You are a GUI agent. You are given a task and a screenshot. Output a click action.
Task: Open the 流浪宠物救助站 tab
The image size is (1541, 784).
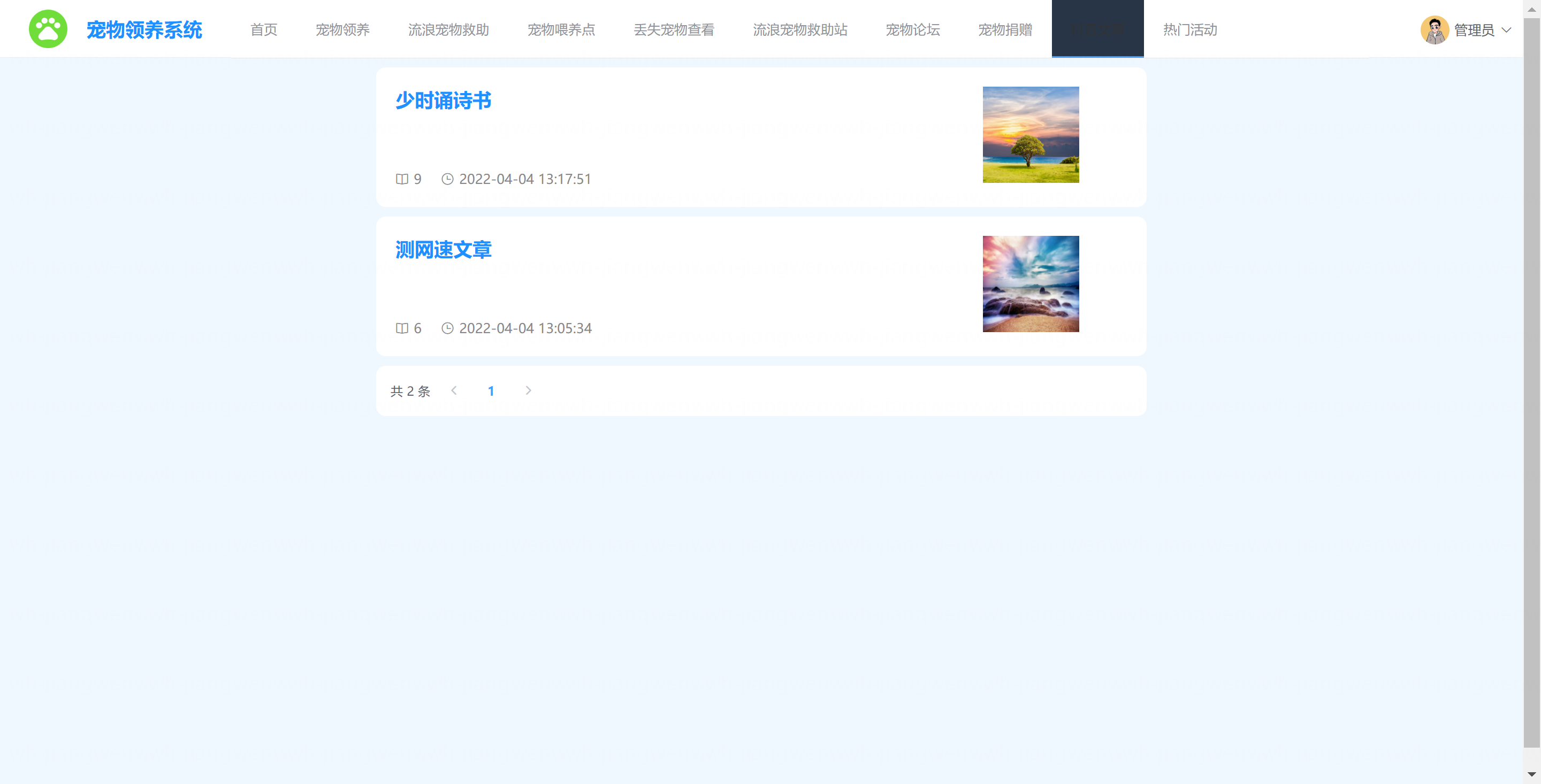(800, 29)
